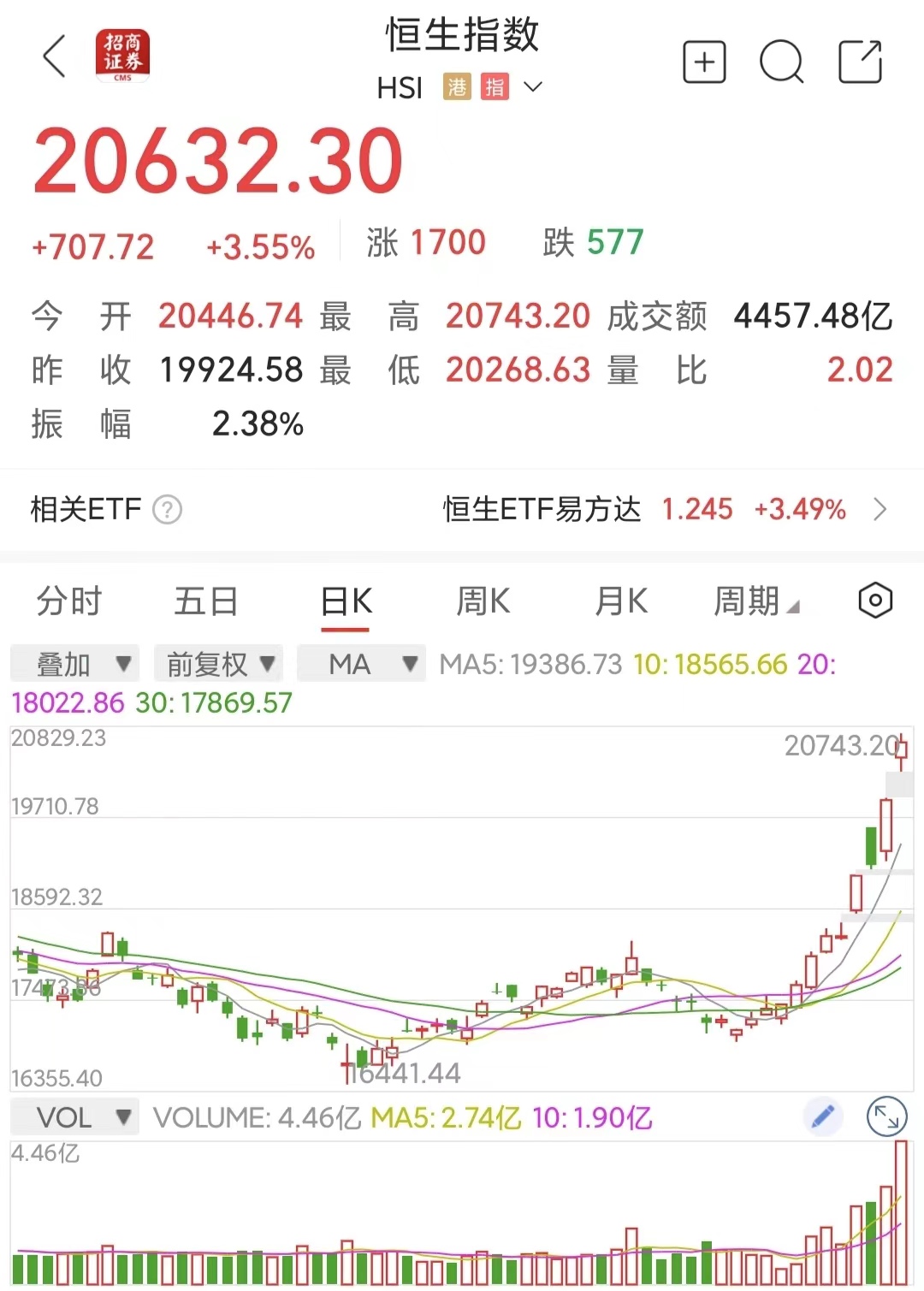Expand the HSI index switcher chevron
Screen dimensions: 924x1291
point(533,86)
